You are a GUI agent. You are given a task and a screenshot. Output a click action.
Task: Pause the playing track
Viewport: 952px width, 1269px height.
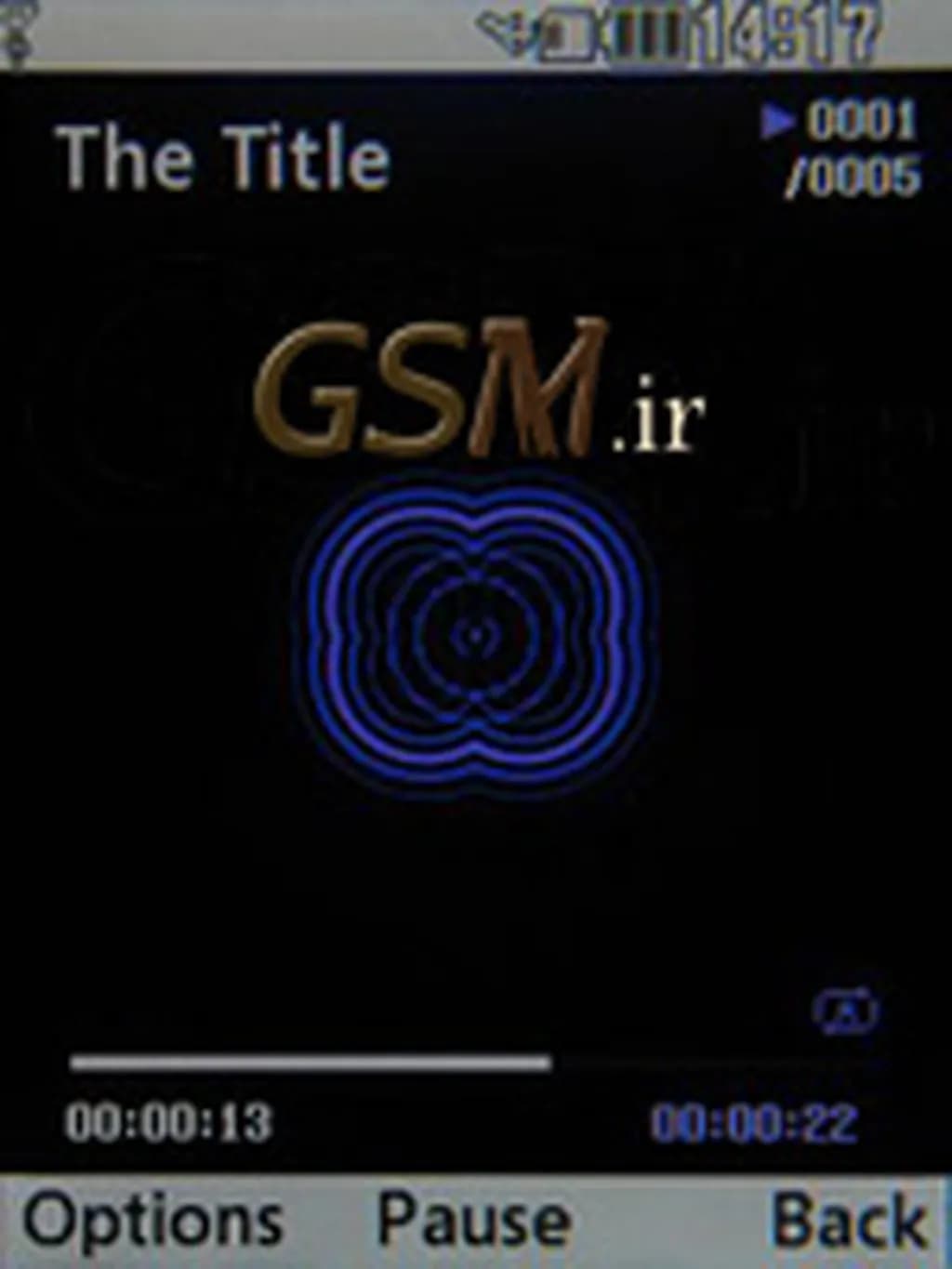point(474,1220)
